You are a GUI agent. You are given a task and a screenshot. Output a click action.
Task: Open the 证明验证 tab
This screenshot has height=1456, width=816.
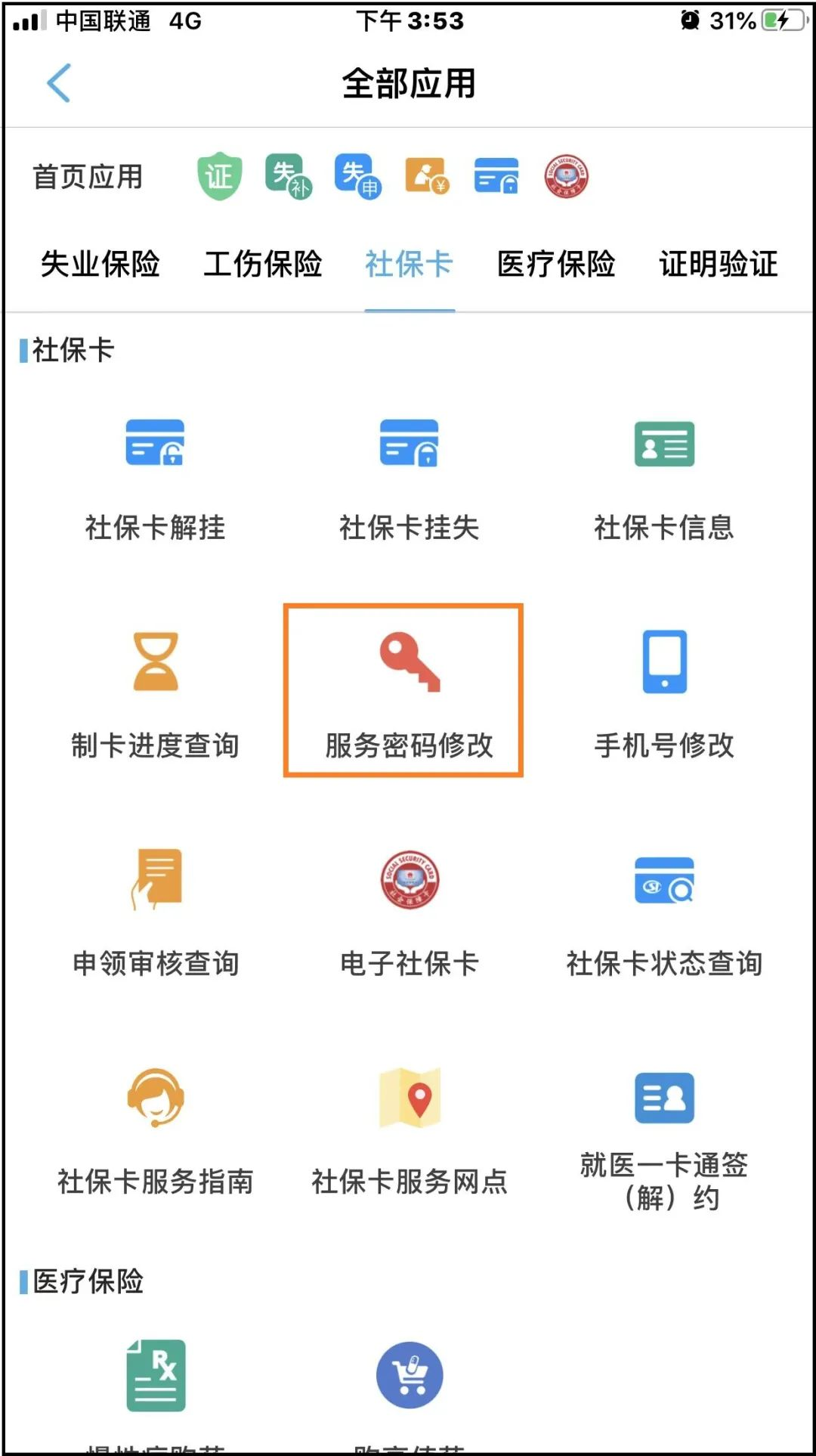[719, 265]
